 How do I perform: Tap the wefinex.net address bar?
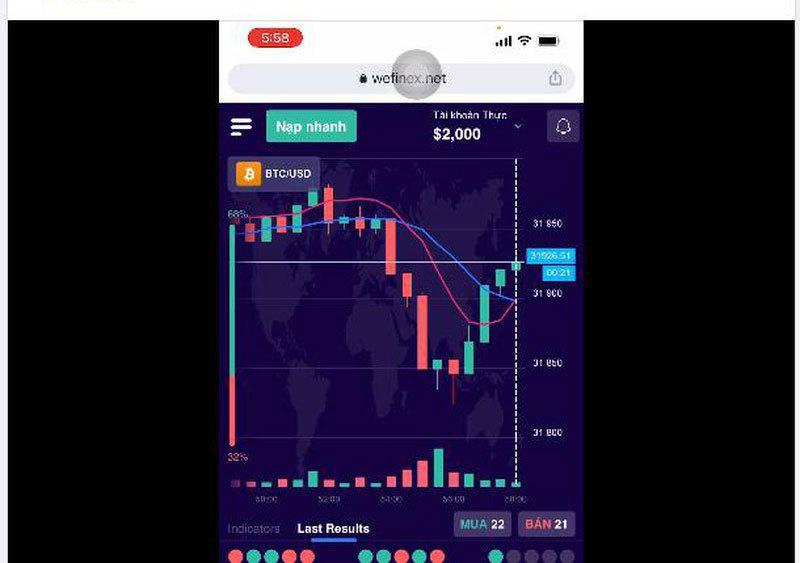tap(402, 78)
